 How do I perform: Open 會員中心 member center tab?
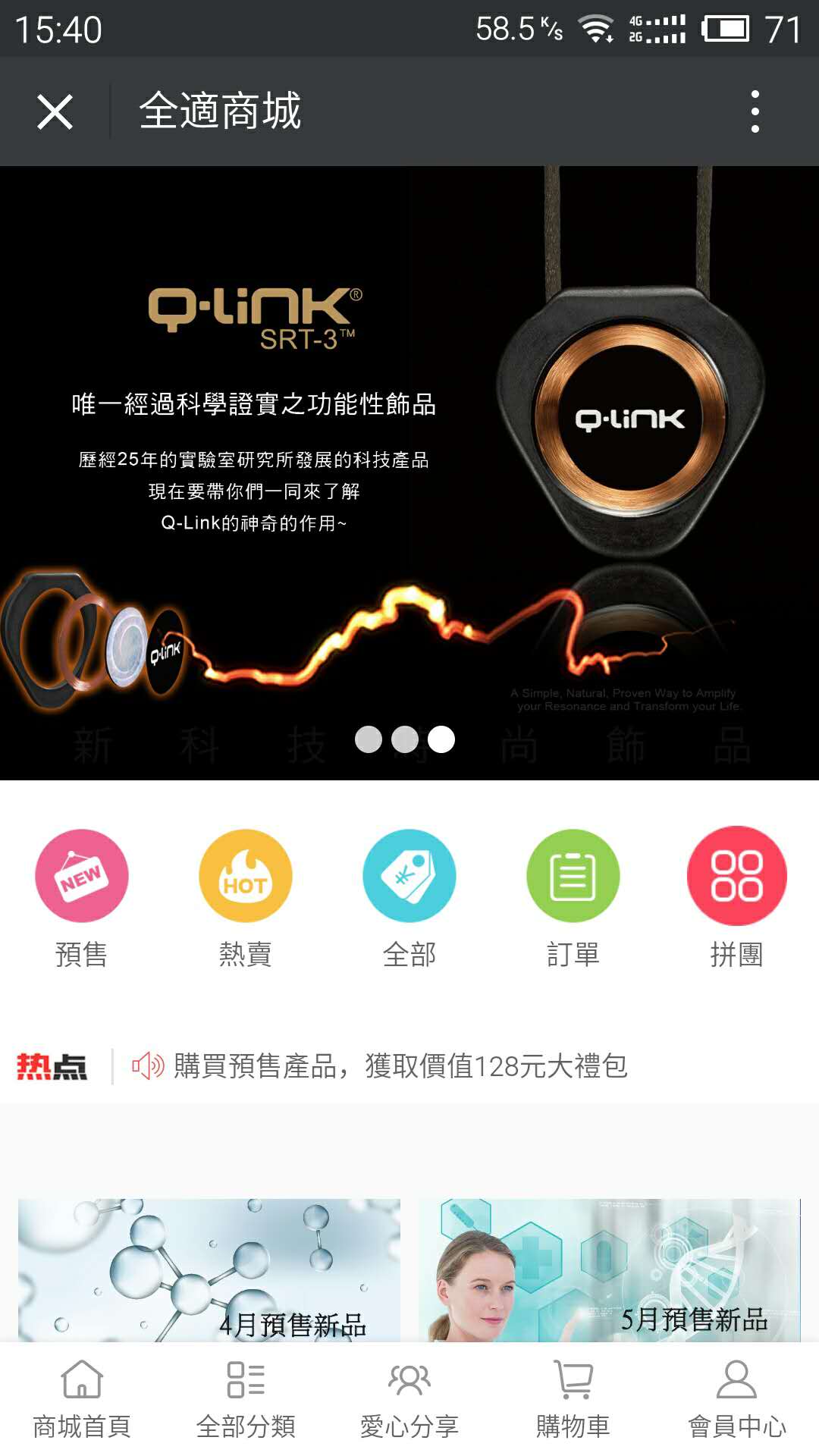coord(736,1399)
